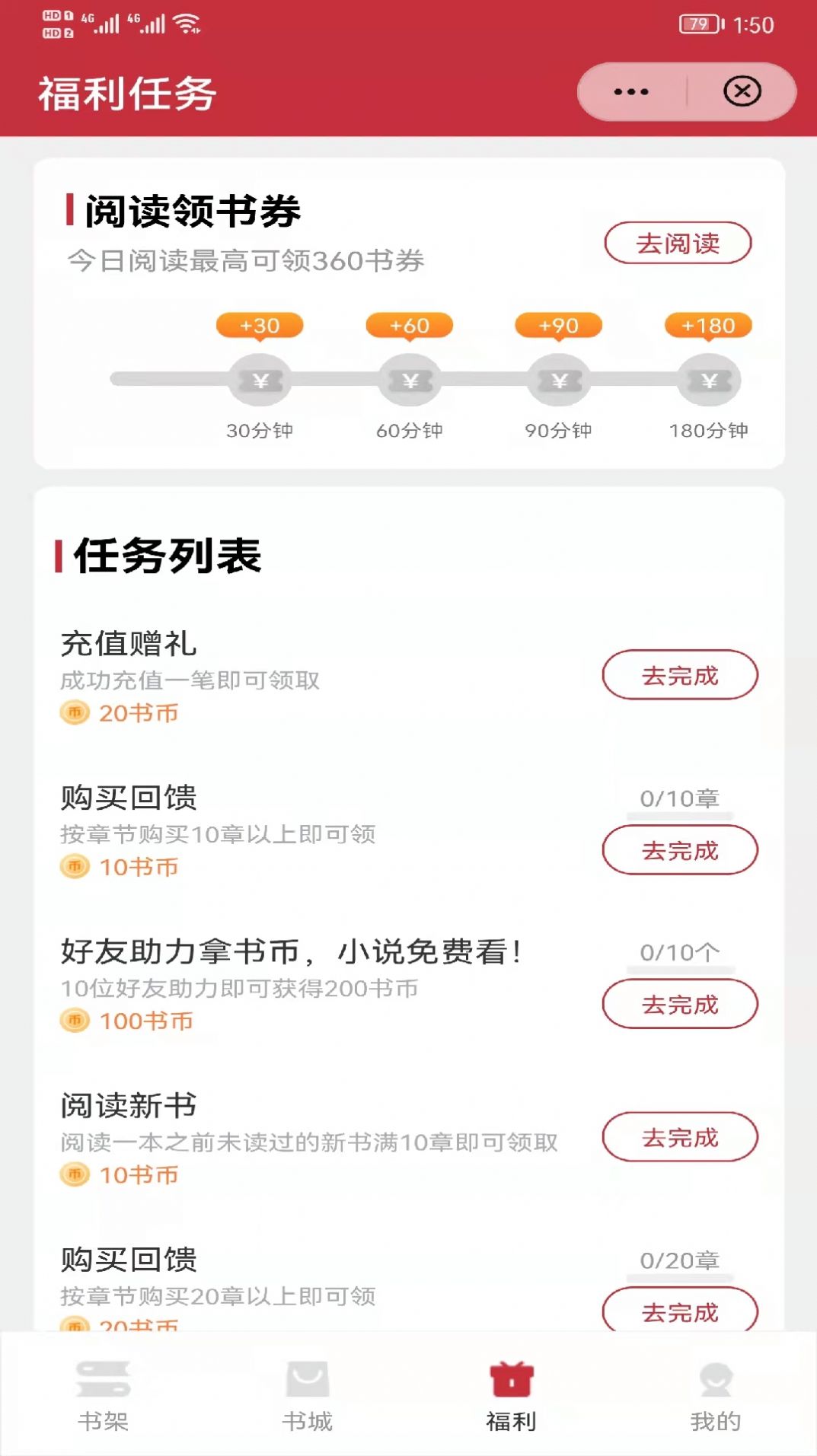The image size is (817, 1456).
Task: Close the 福利任务 mini program
Action: click(x=741, y=90)
